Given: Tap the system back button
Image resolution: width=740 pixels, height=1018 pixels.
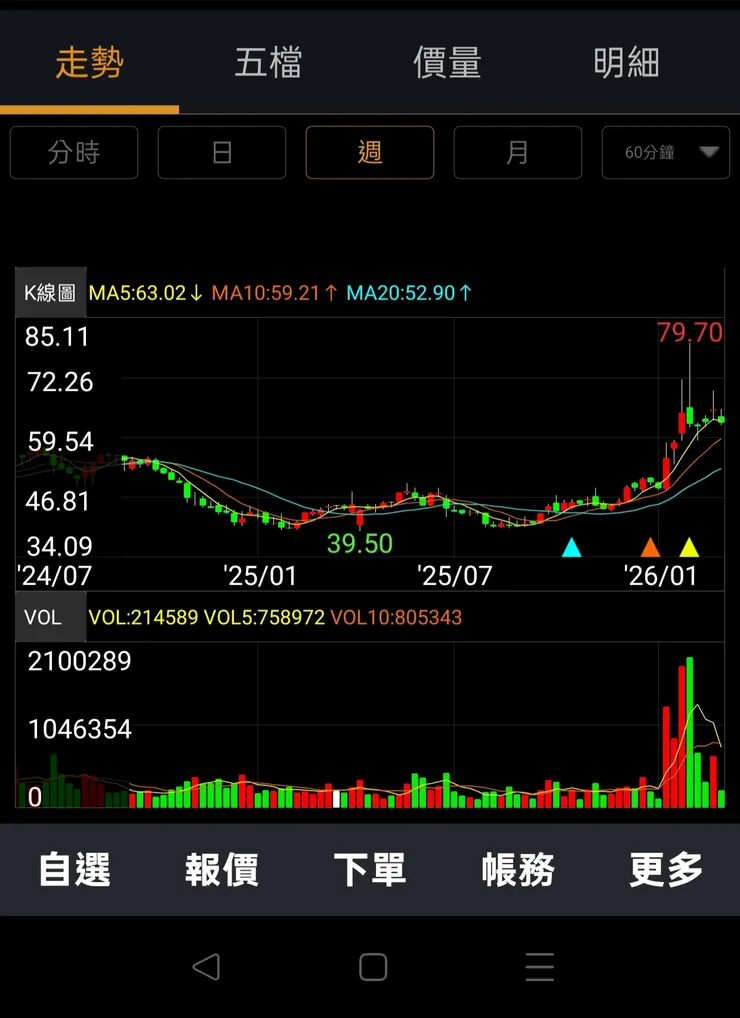Looking at the screenshot, I should tap(205, 967).
